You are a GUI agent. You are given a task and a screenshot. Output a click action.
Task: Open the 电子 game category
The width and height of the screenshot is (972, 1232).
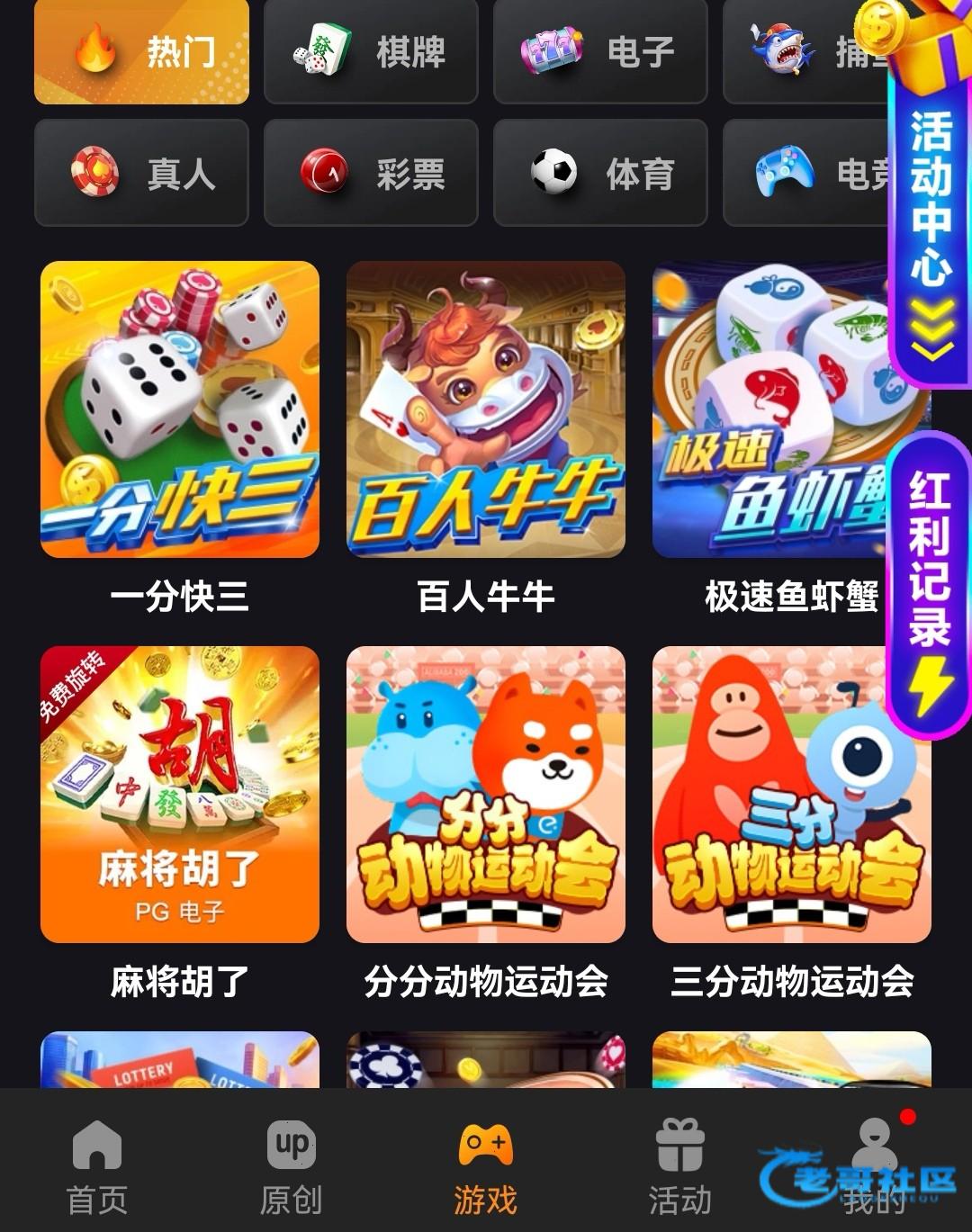(599, 51)
